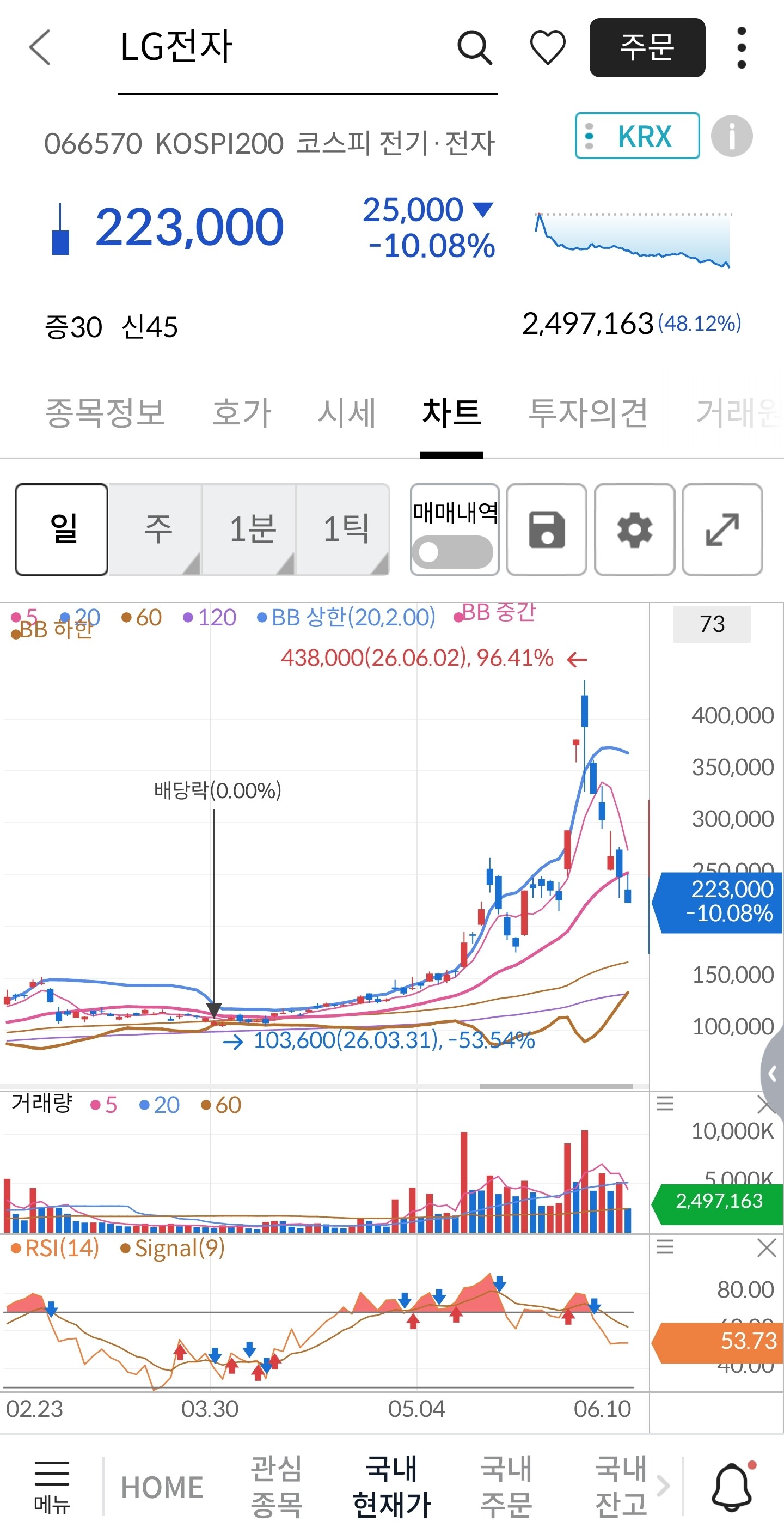Switch to the 투자의견 tab

pos(588,413)
